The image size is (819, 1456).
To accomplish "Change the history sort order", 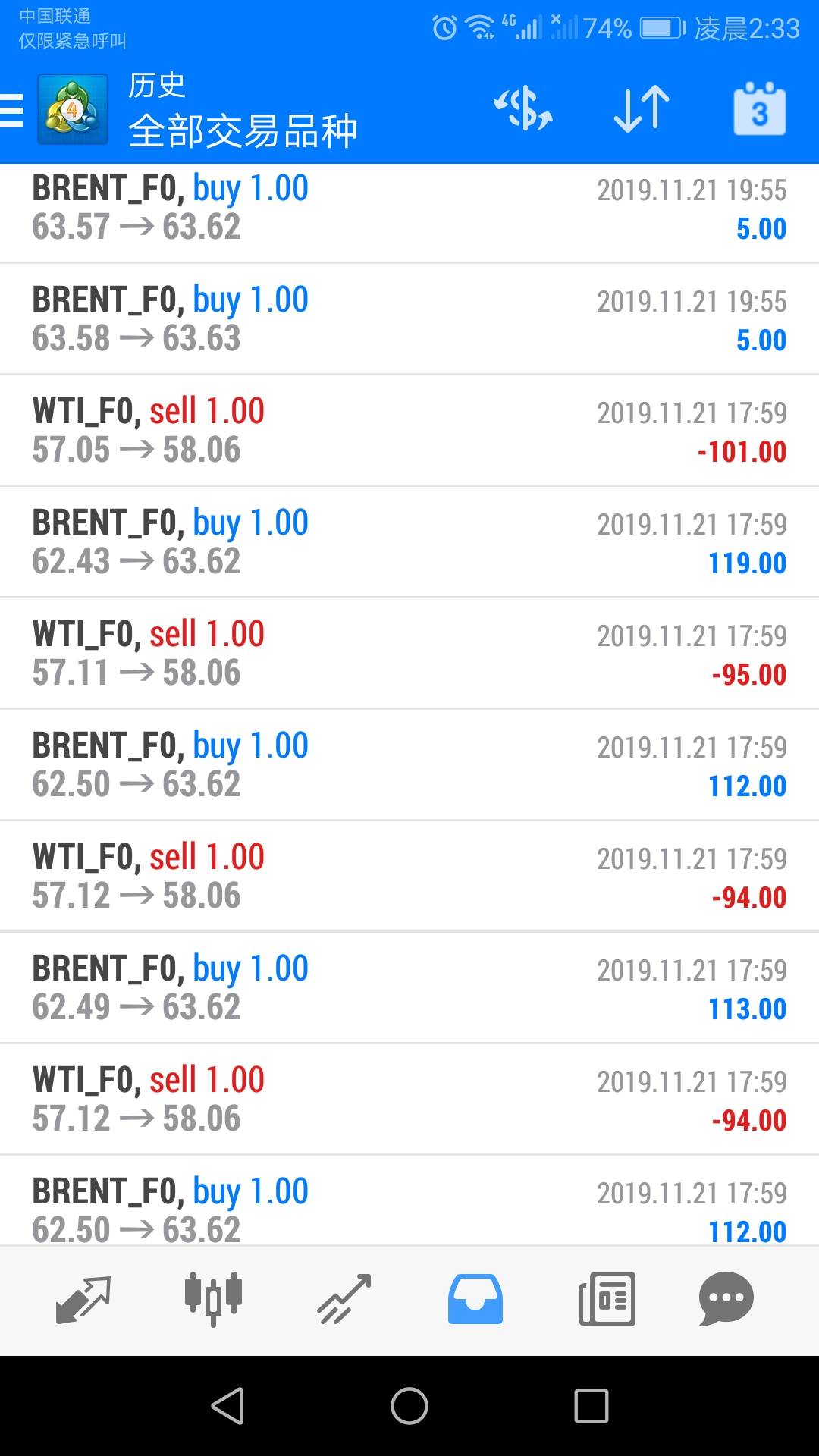I will (x=642, y=109).
